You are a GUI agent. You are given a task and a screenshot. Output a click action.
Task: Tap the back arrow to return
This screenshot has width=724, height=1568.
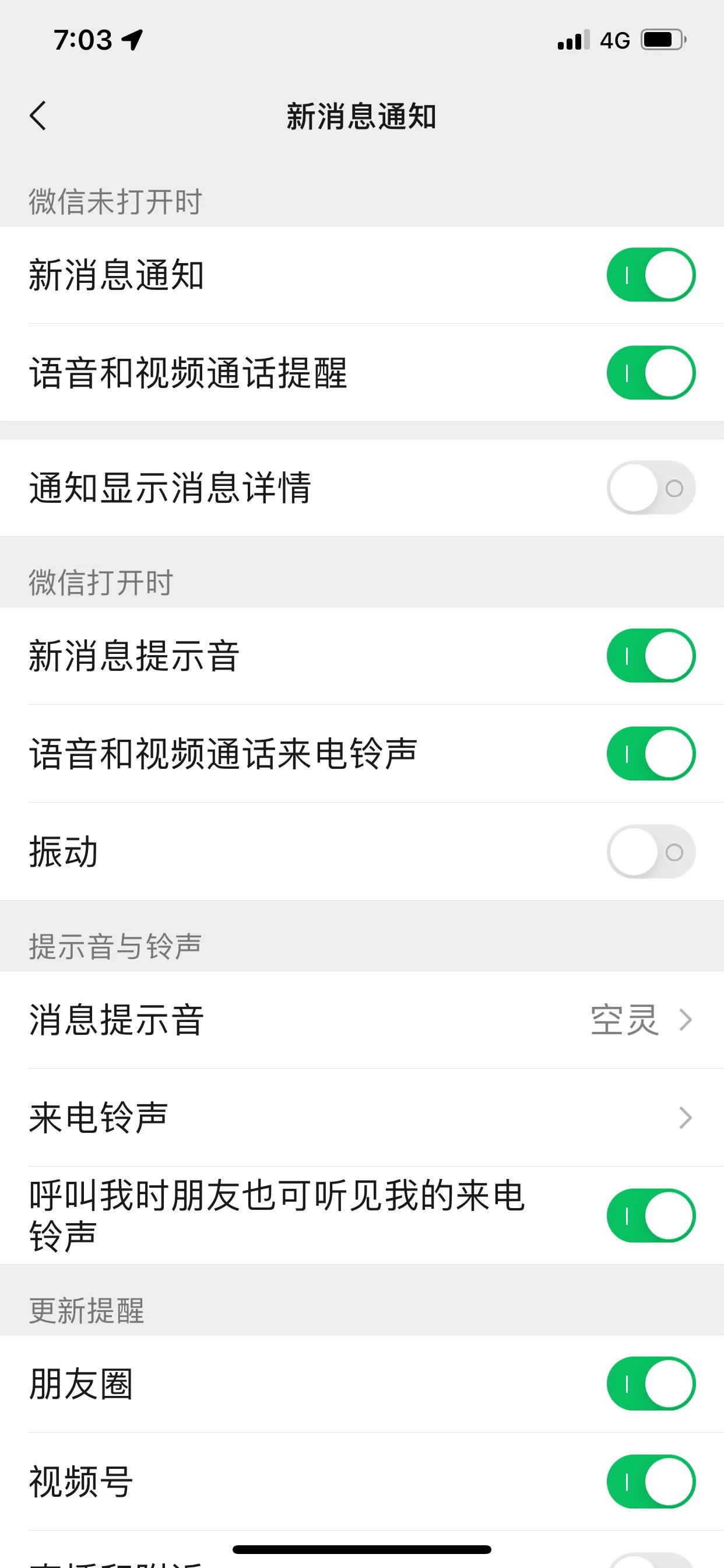tap(38, 117)
